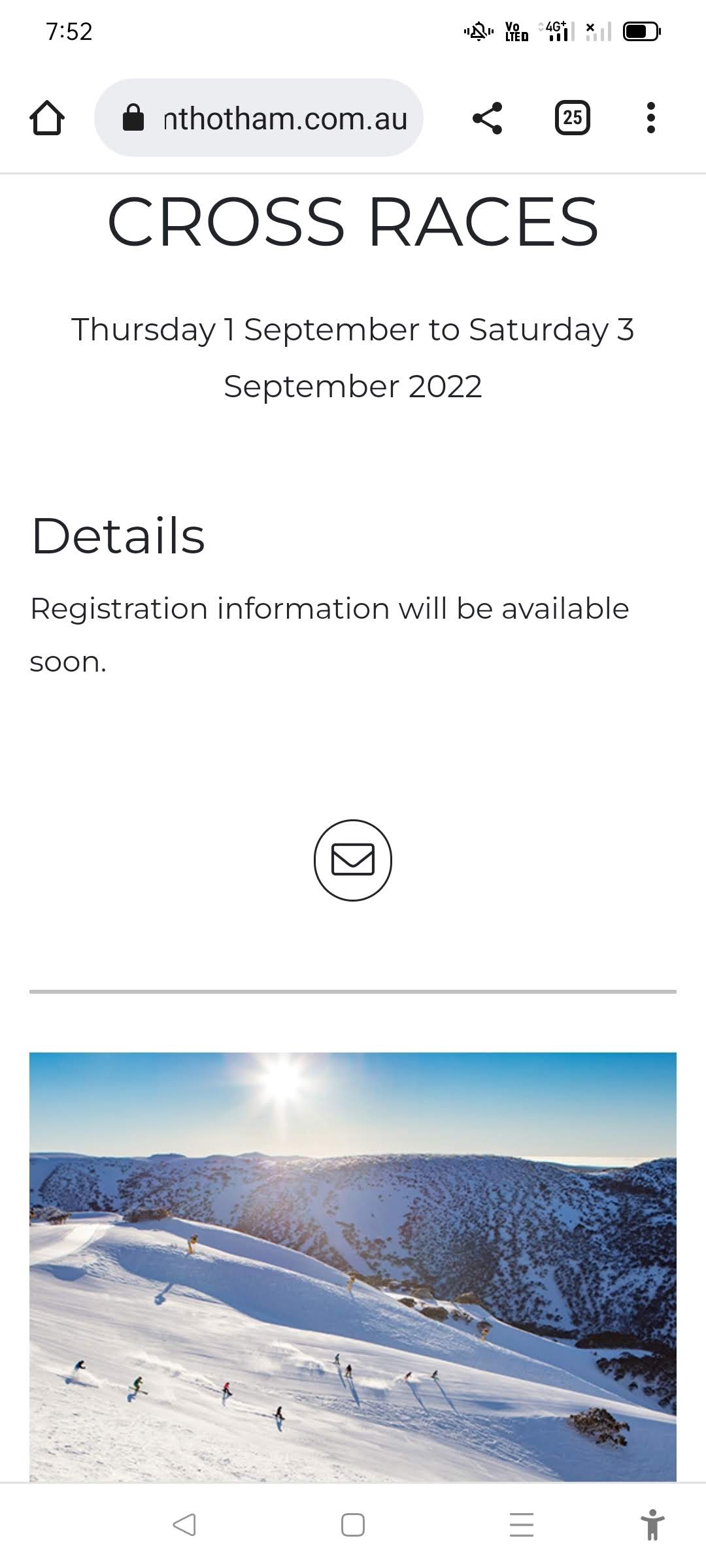Open recent apps from the navigation bar
Screen dimensions: 706x1568
pos(521,1525)
